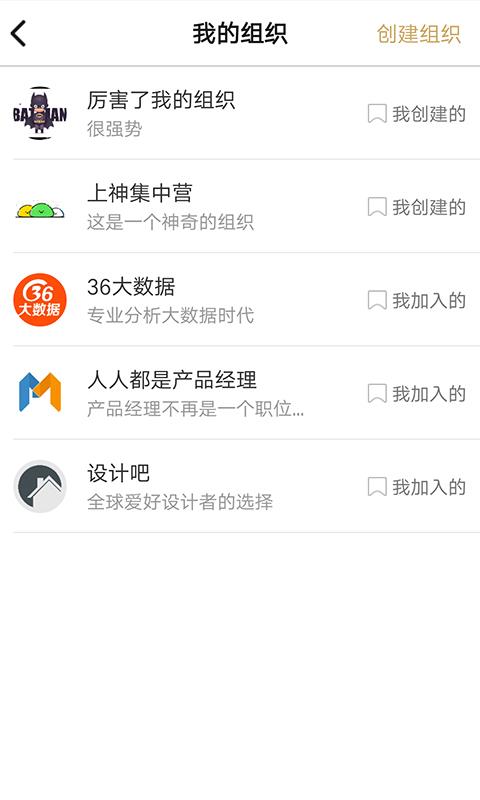Open the 厉害了我的组织 organization

point(240,113)
